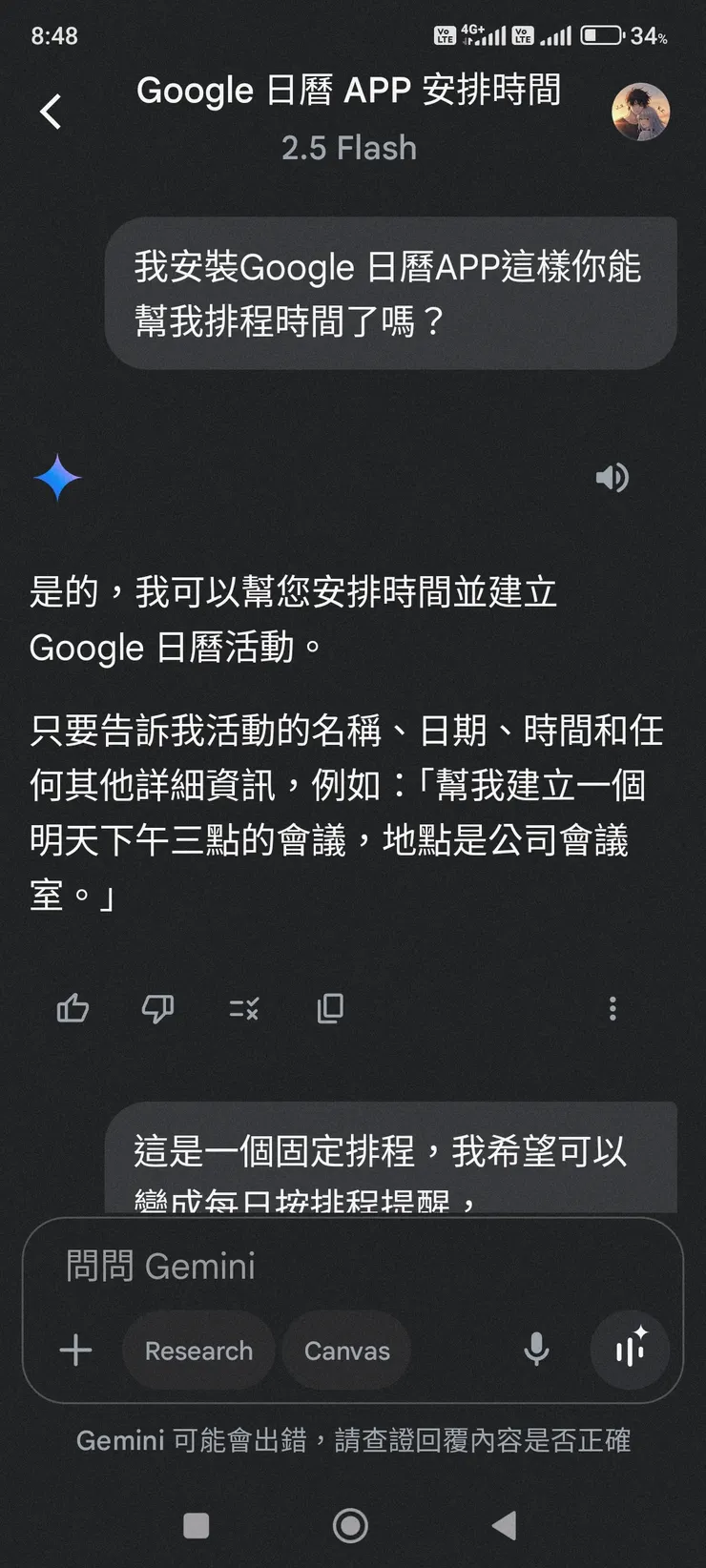
Task: Select the Research chip
Action: 197,1350
